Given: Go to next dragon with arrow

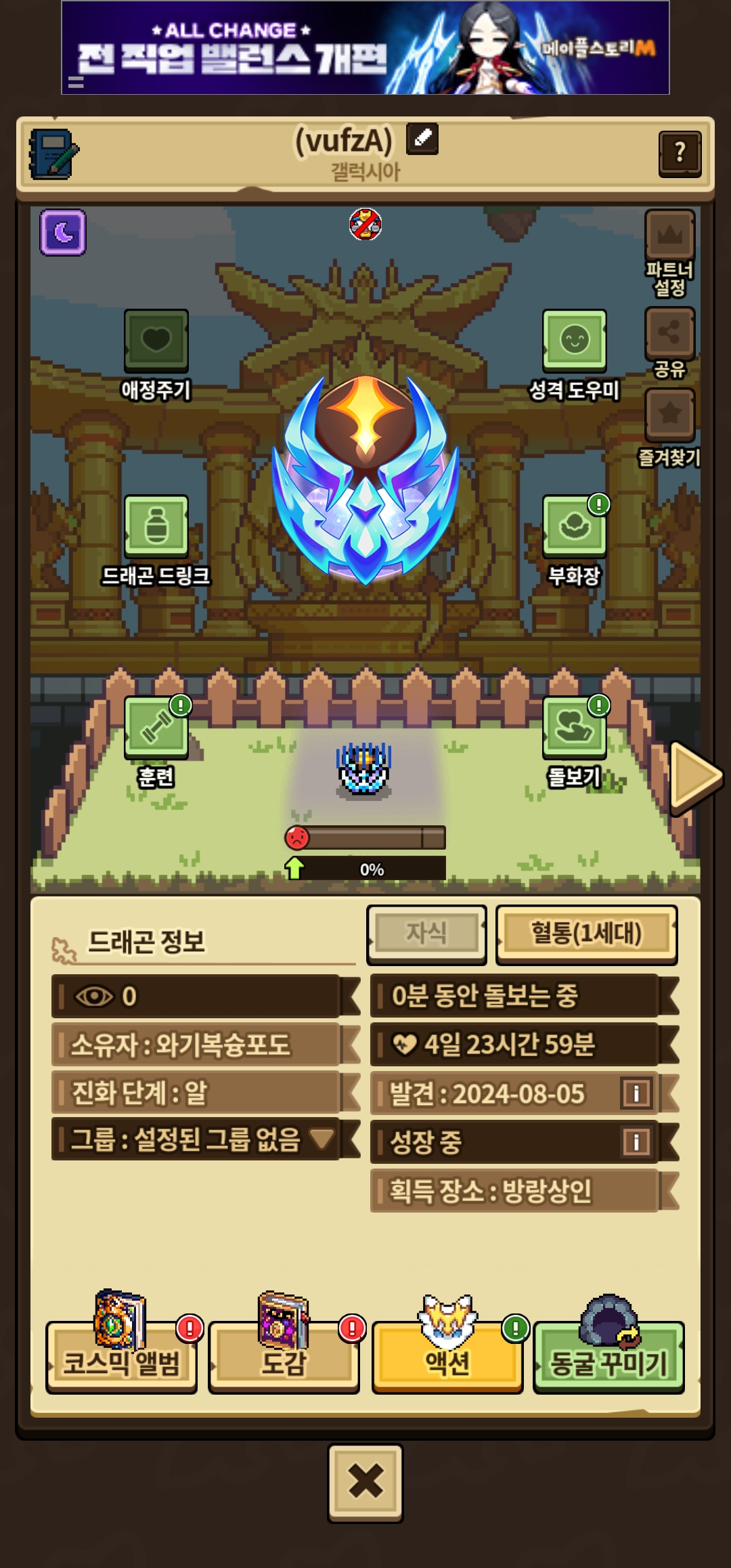Looking at the screenshot, I should click(694, 776).
